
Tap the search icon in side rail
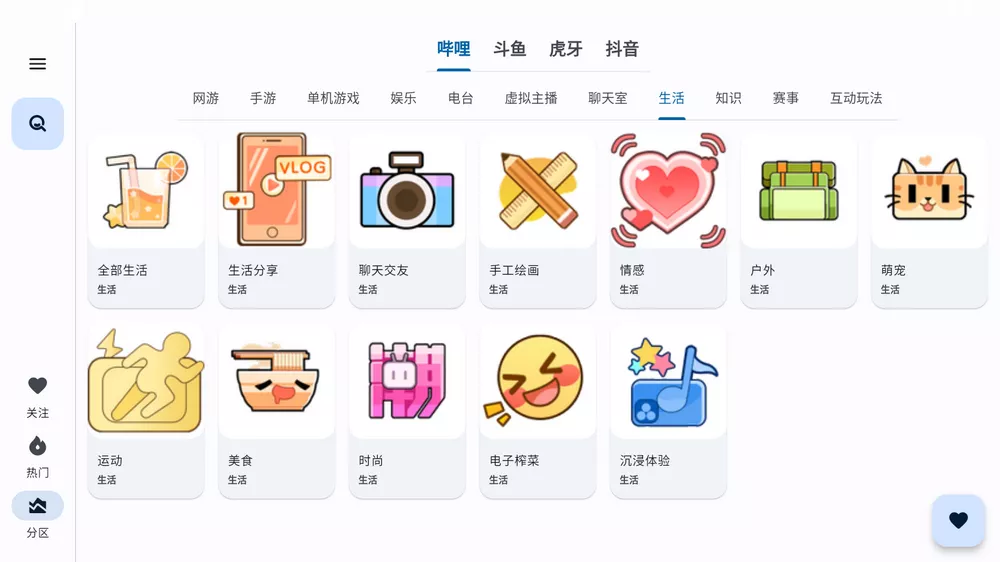[38, 124]
